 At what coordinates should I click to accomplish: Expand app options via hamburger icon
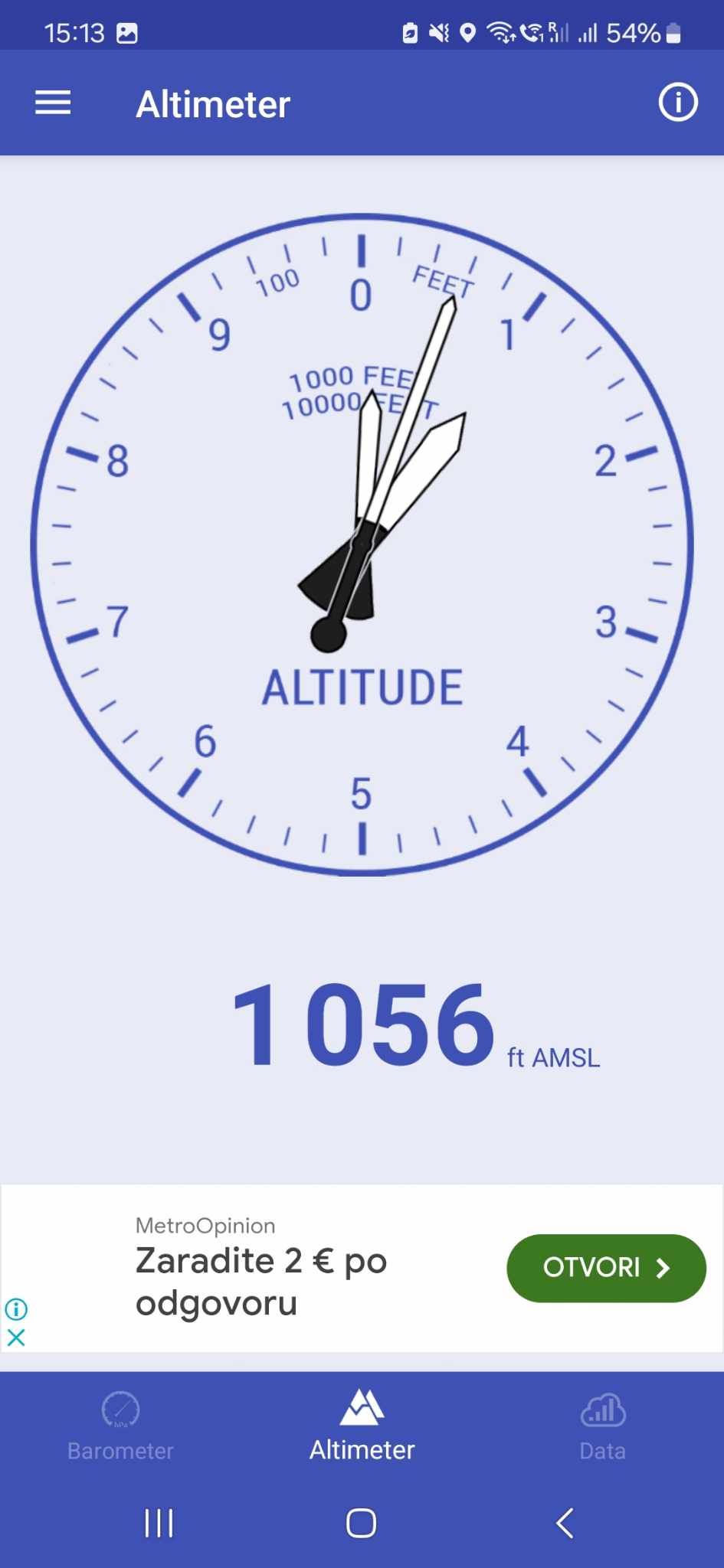pos(51,102)
